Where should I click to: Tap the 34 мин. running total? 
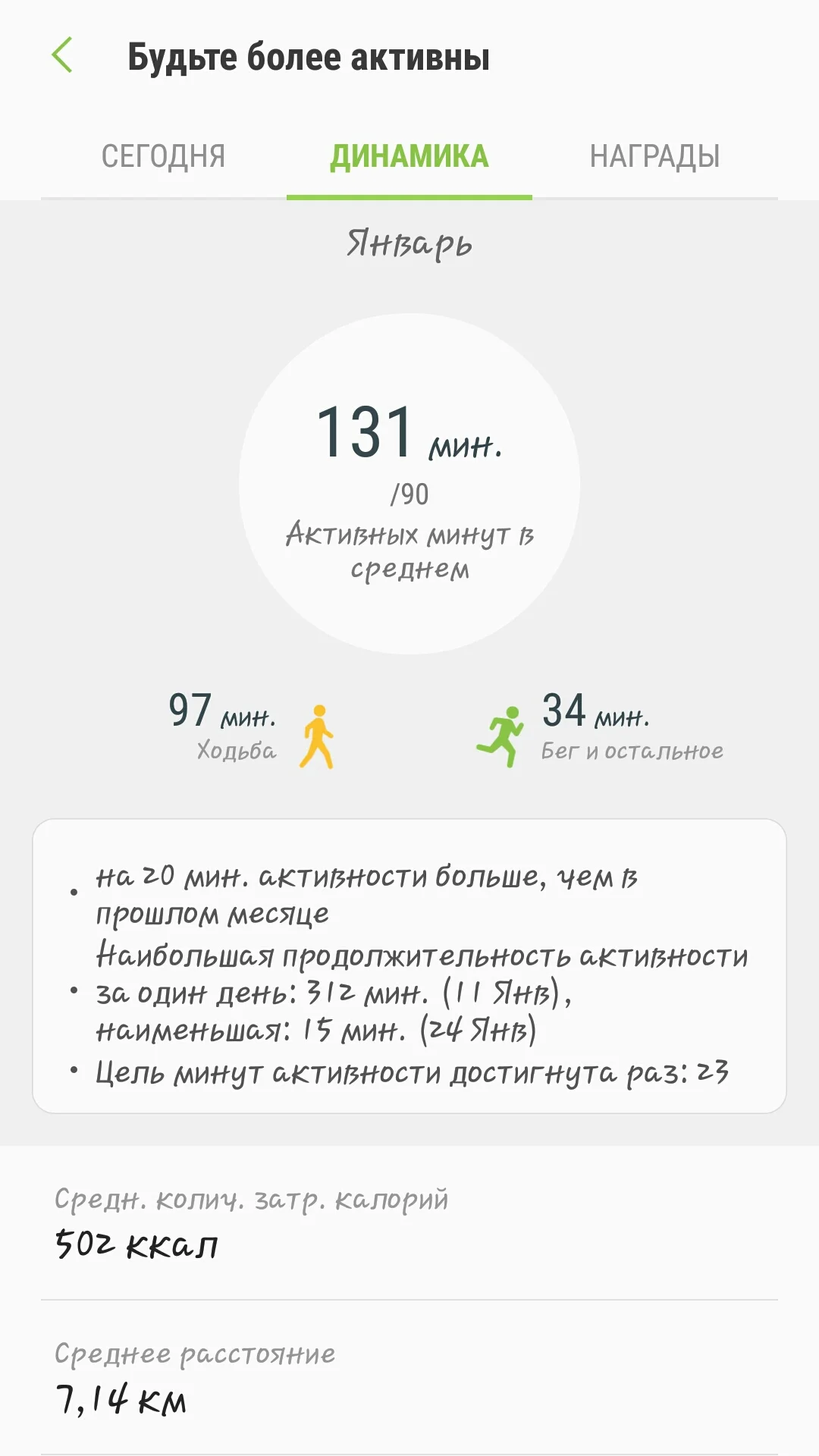(596, 713)
